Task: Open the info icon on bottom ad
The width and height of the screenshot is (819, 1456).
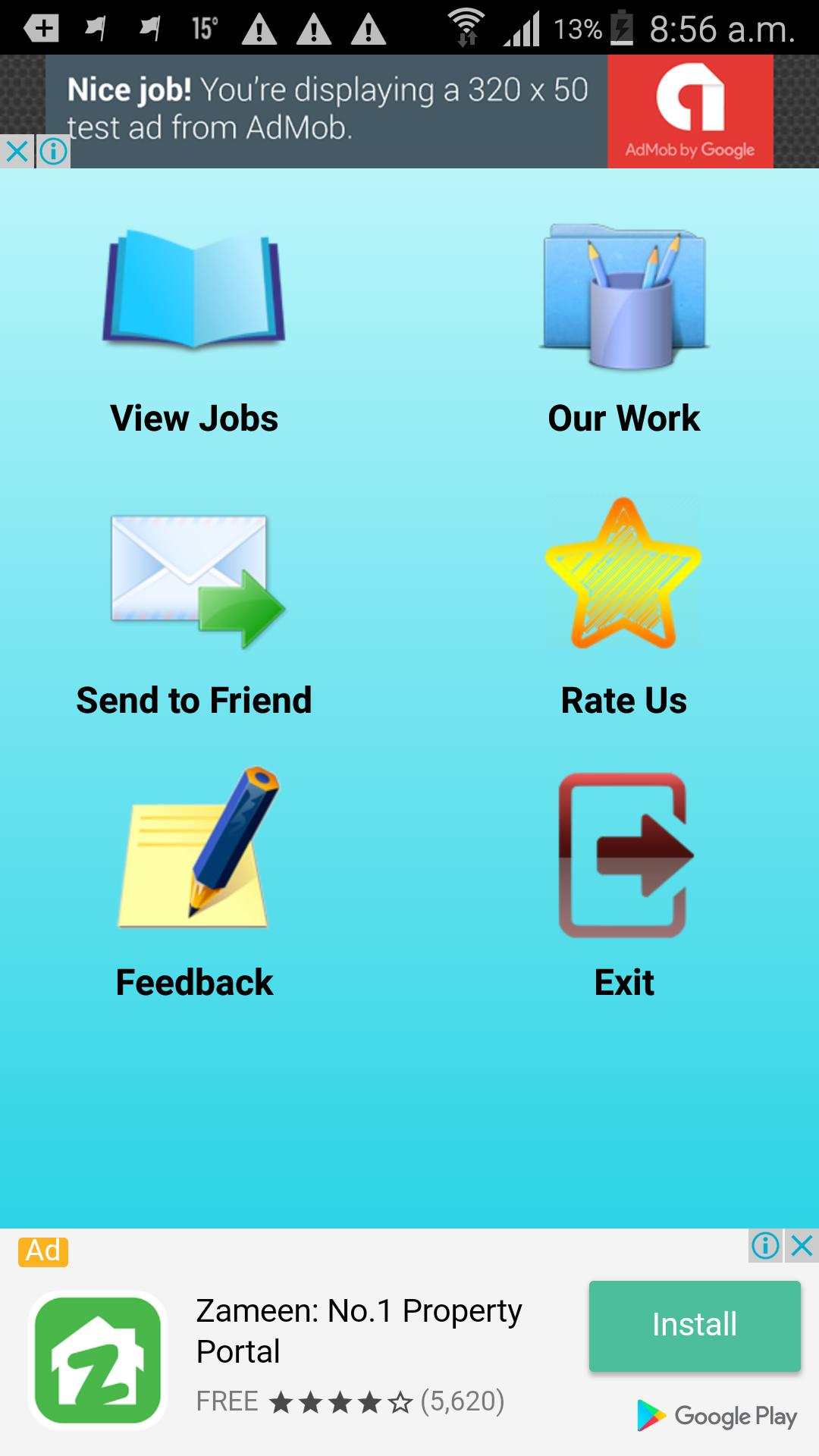Action: pos(764,1245)
